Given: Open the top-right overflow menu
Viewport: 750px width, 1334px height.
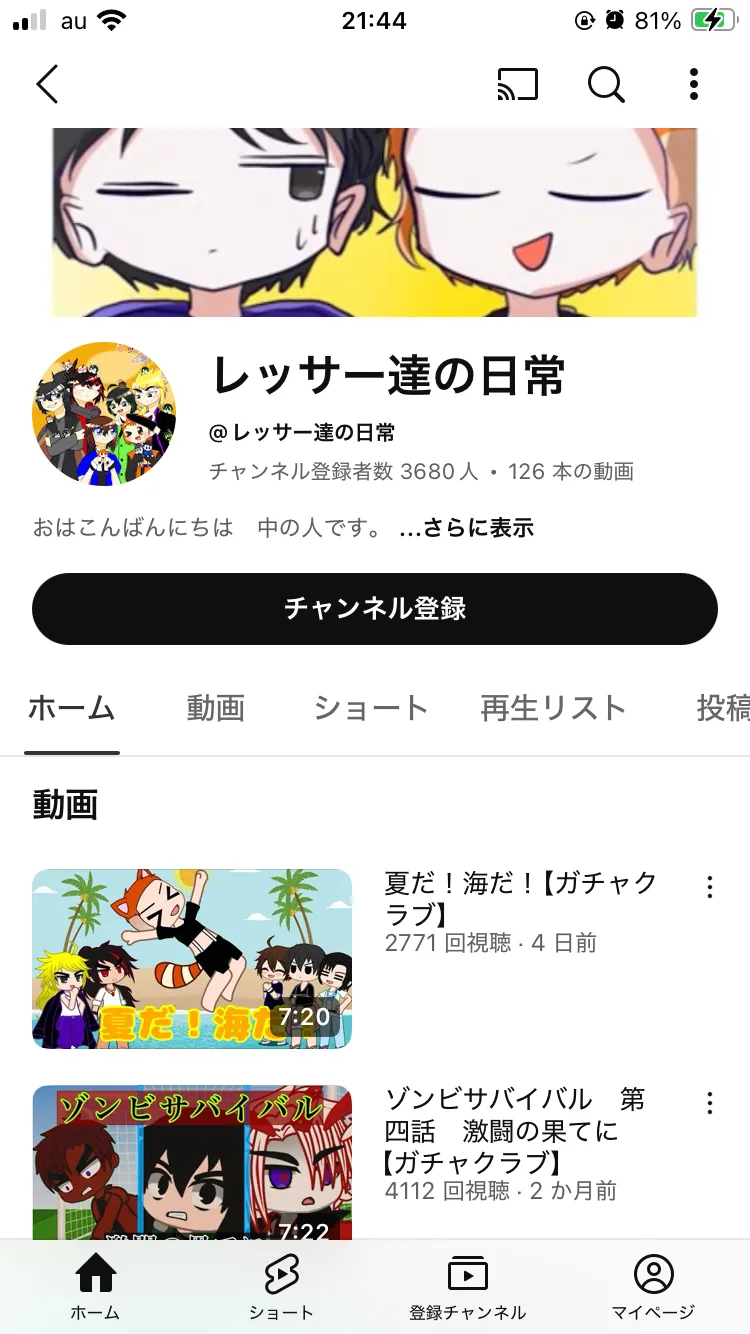Looking at the screenshot, I should coord(694,85).
